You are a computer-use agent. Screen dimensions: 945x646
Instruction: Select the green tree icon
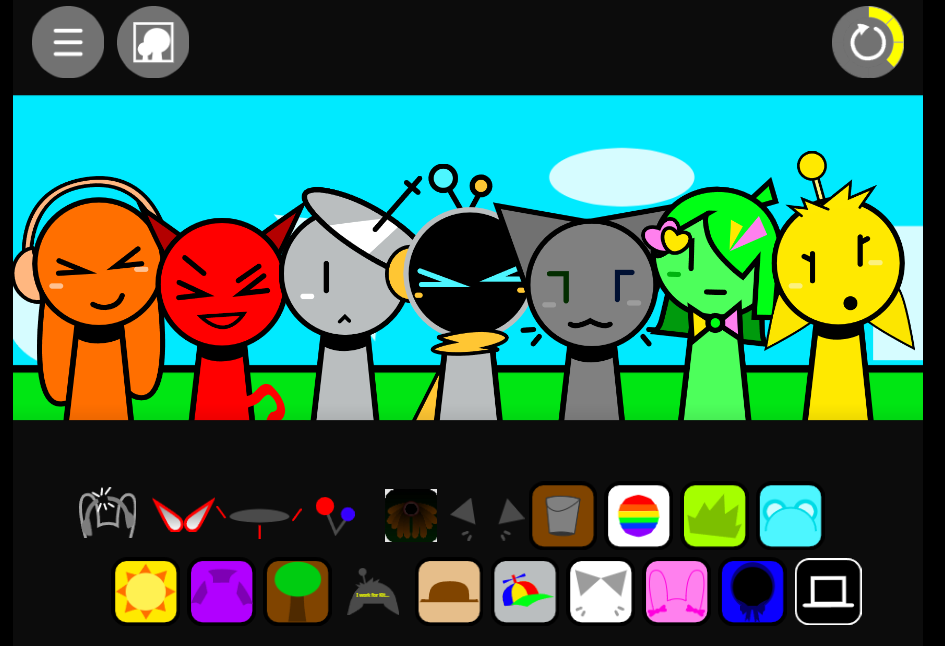coord(297,591)
